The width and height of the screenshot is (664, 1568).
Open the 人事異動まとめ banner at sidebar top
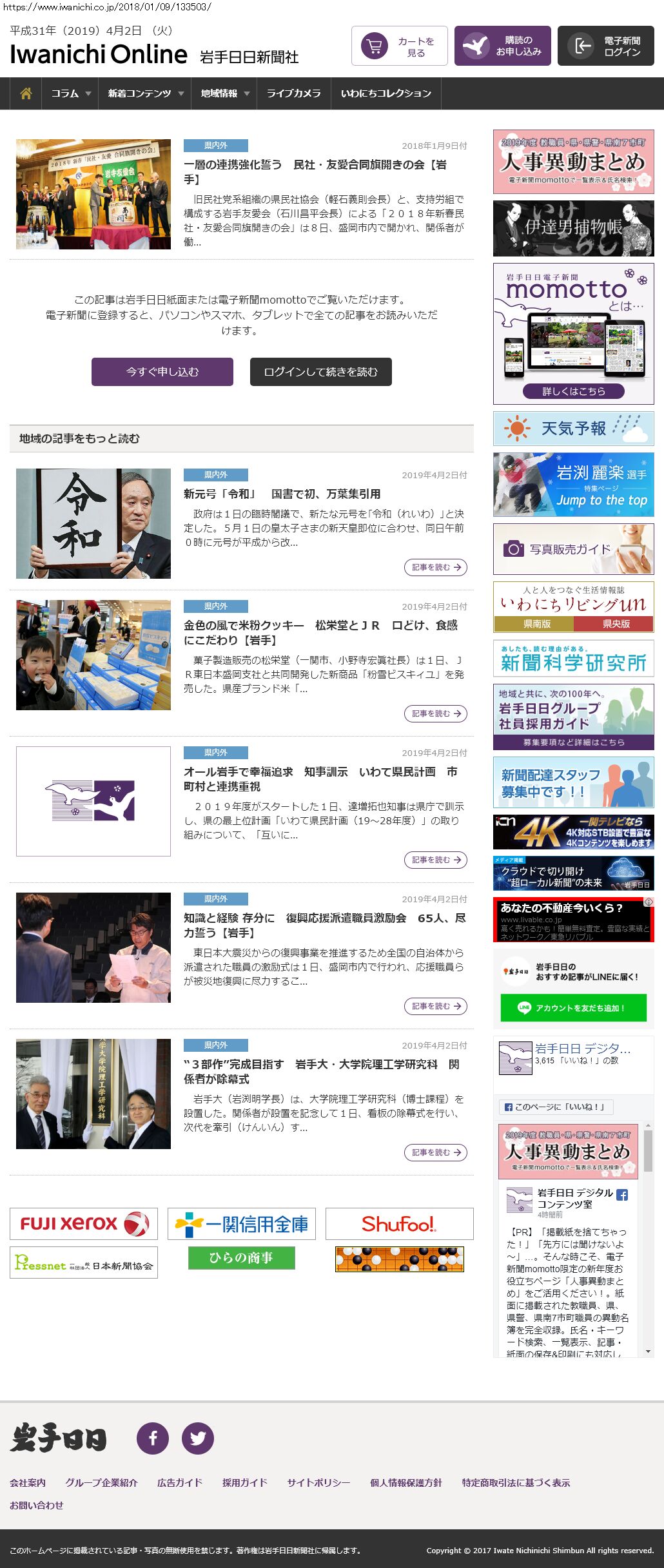(x=573, y=162)
